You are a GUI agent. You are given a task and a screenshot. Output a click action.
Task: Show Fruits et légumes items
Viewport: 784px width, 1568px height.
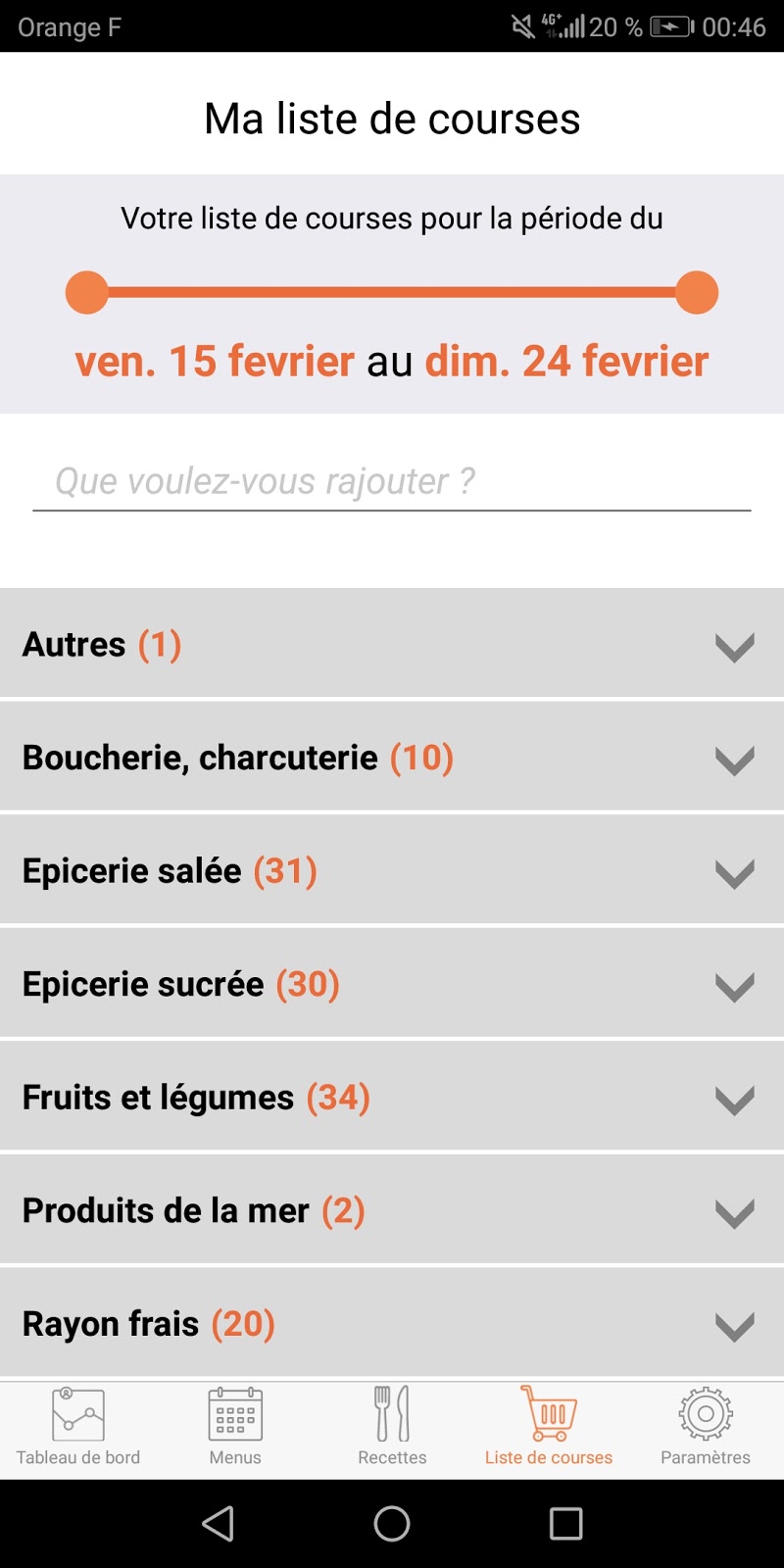[x=392, y=1097]
